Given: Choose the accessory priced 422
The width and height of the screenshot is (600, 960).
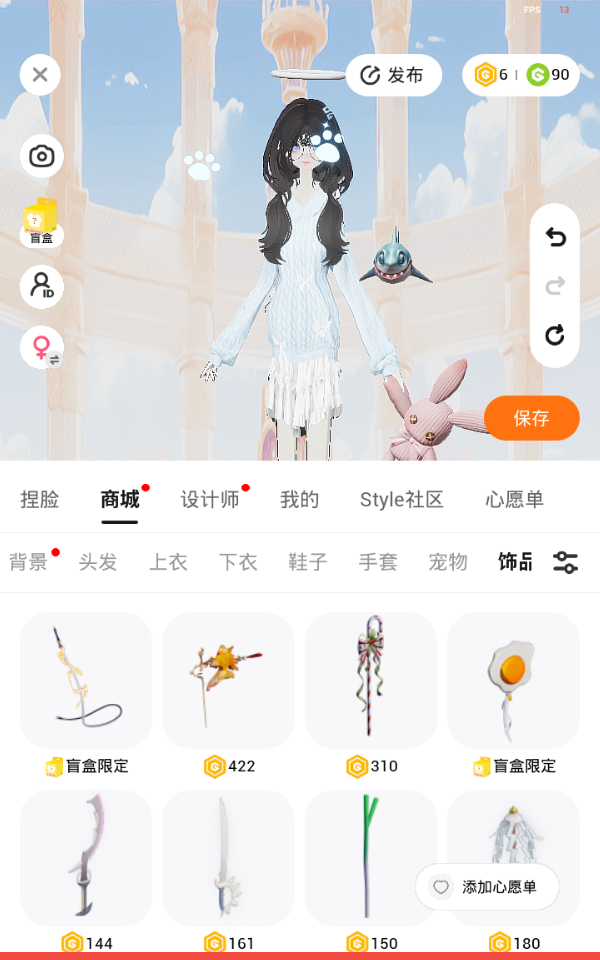Looking at the screenshot, I should tap(228, 696).
